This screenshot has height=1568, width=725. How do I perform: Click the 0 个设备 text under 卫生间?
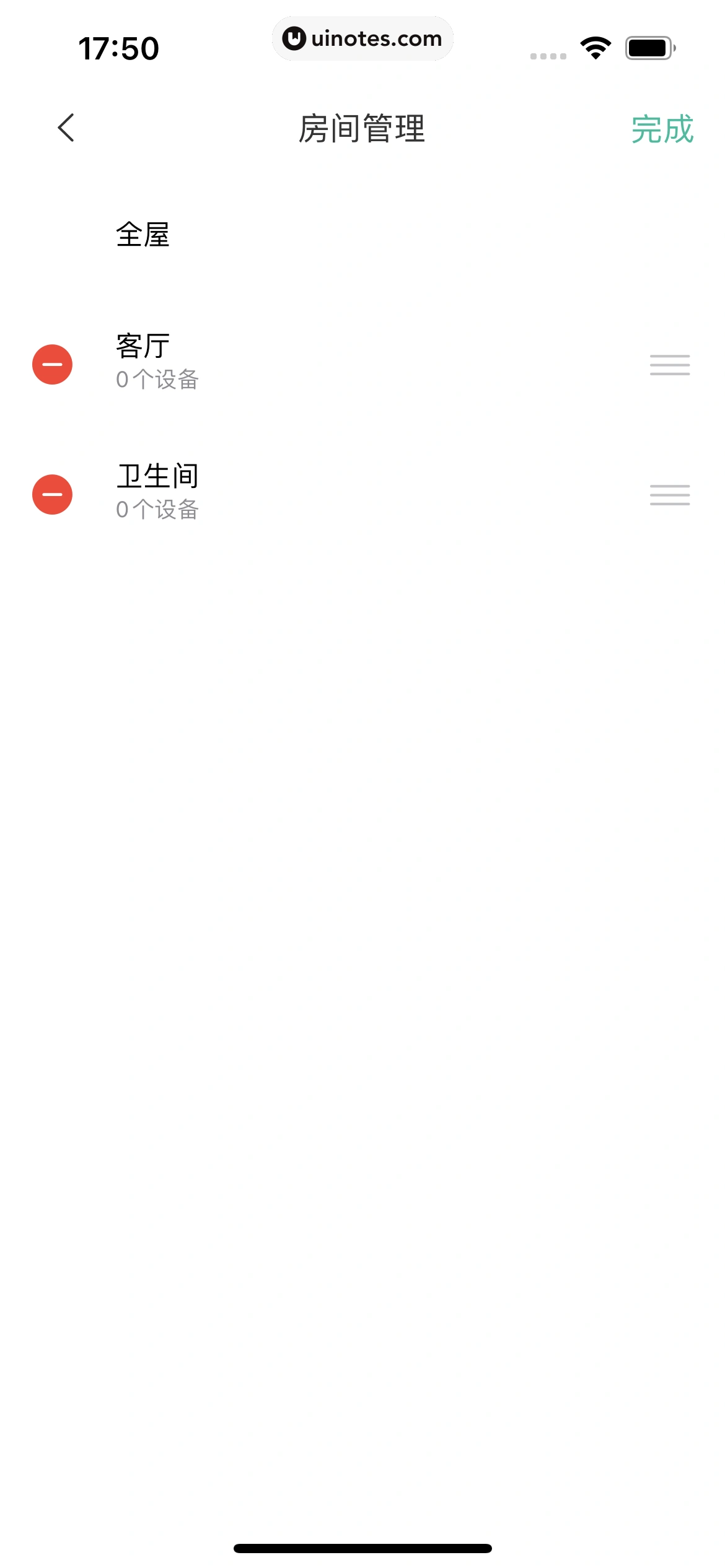pyautogui.click(x=157, y=510)
